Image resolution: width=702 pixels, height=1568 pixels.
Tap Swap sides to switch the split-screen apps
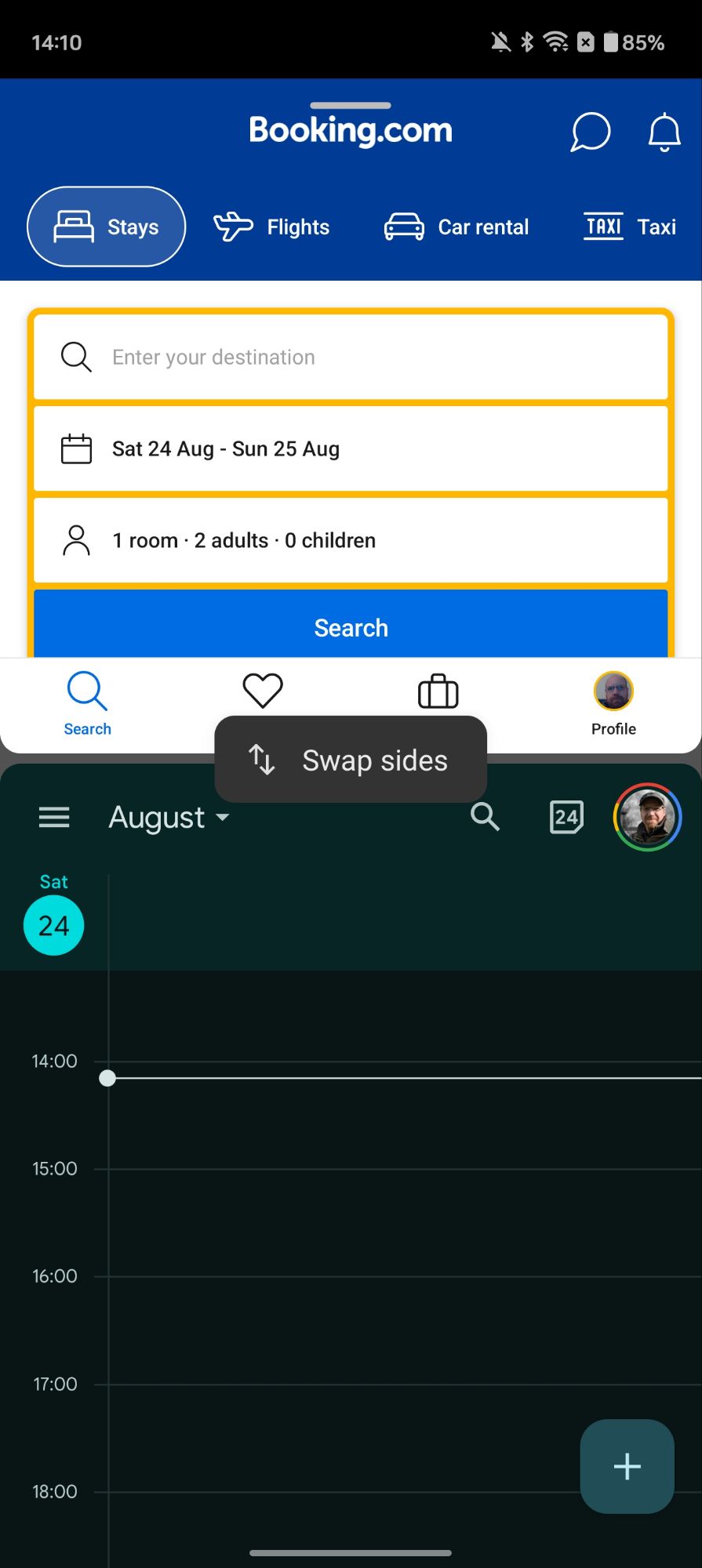pyautogui.click(x=351, y=760)
